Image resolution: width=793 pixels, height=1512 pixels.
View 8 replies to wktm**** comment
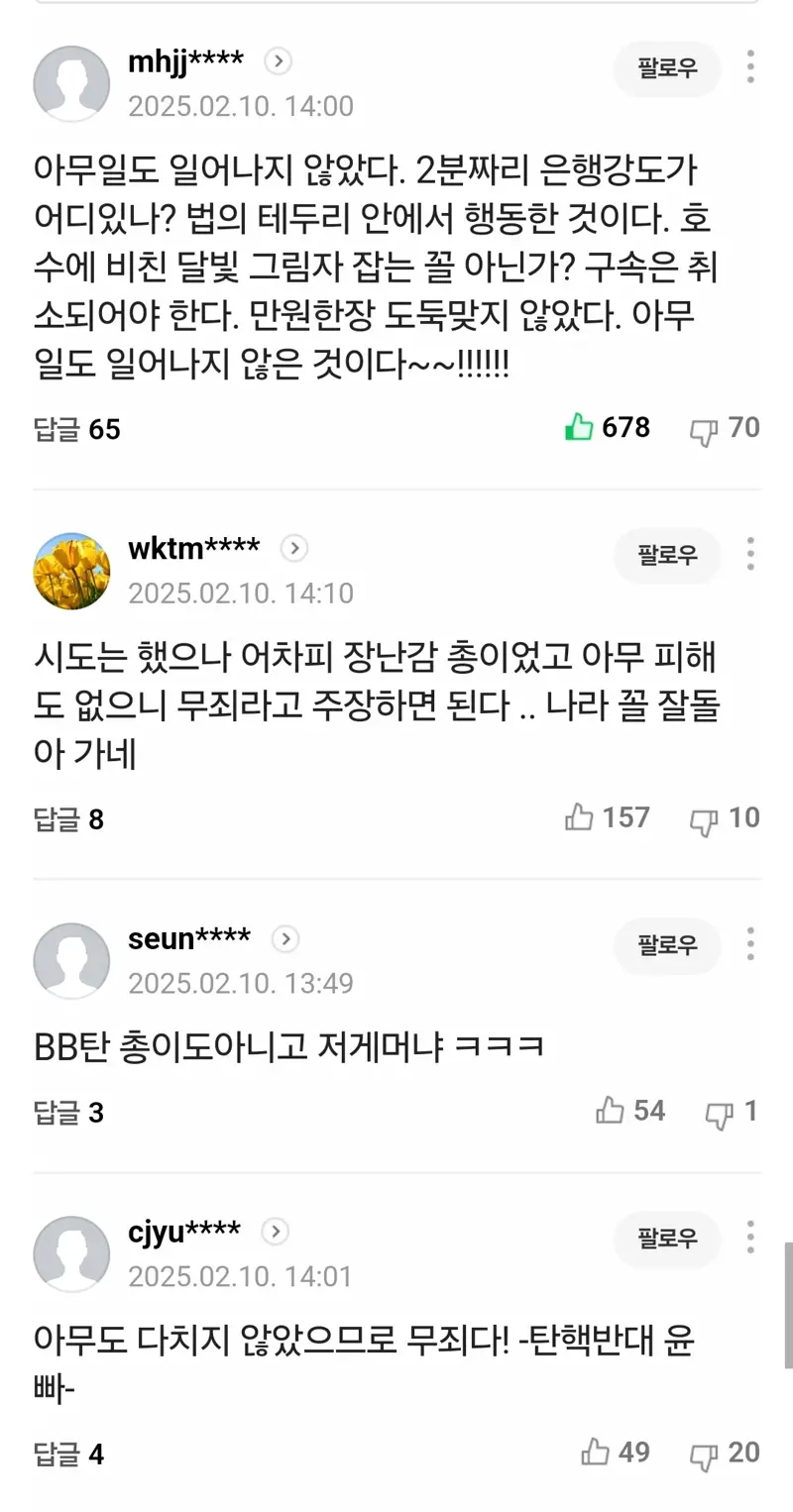pyautogui.click(x=68, y=819)
